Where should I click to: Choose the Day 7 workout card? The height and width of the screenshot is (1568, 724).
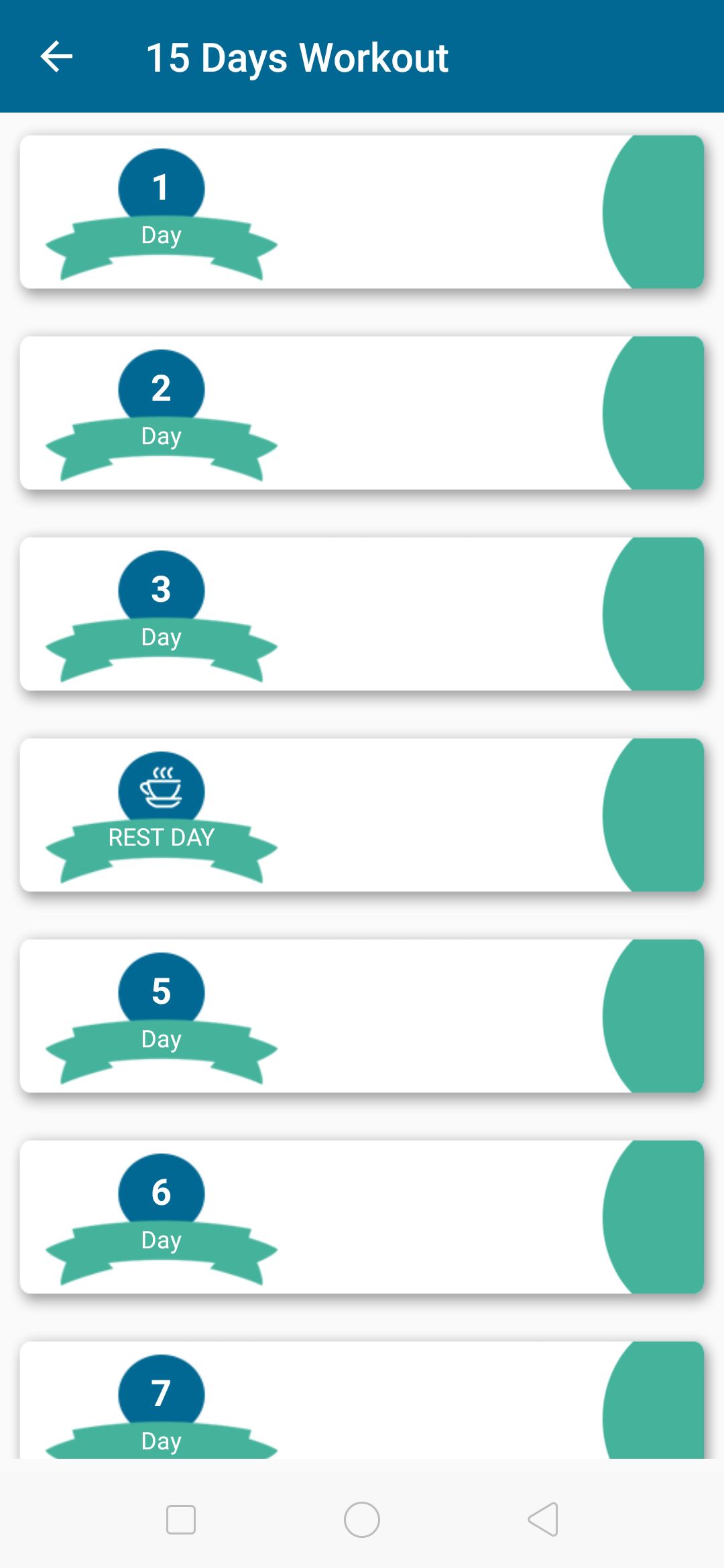coord(362,1400)
